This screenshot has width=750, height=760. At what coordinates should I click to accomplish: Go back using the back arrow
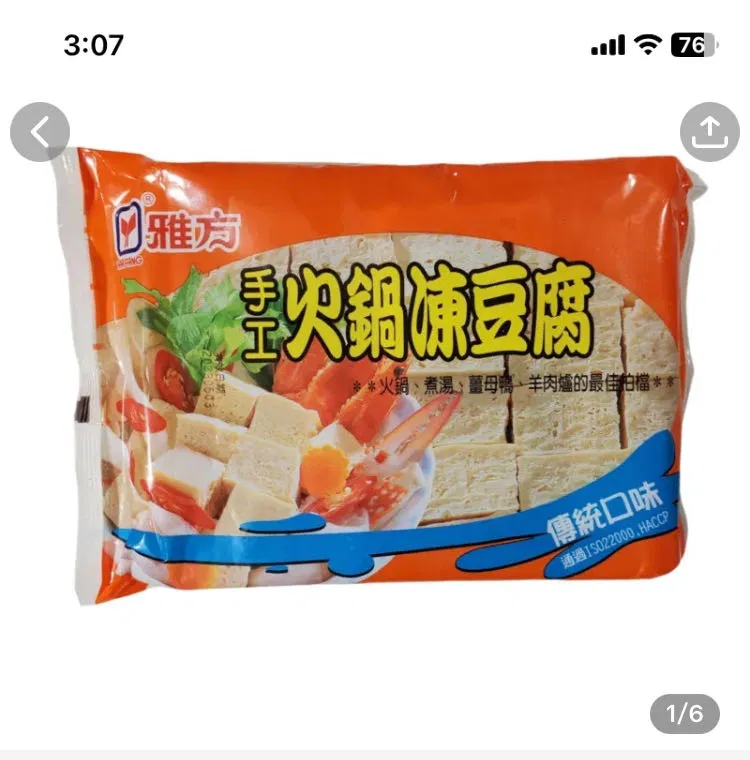[x=40, y=132]
